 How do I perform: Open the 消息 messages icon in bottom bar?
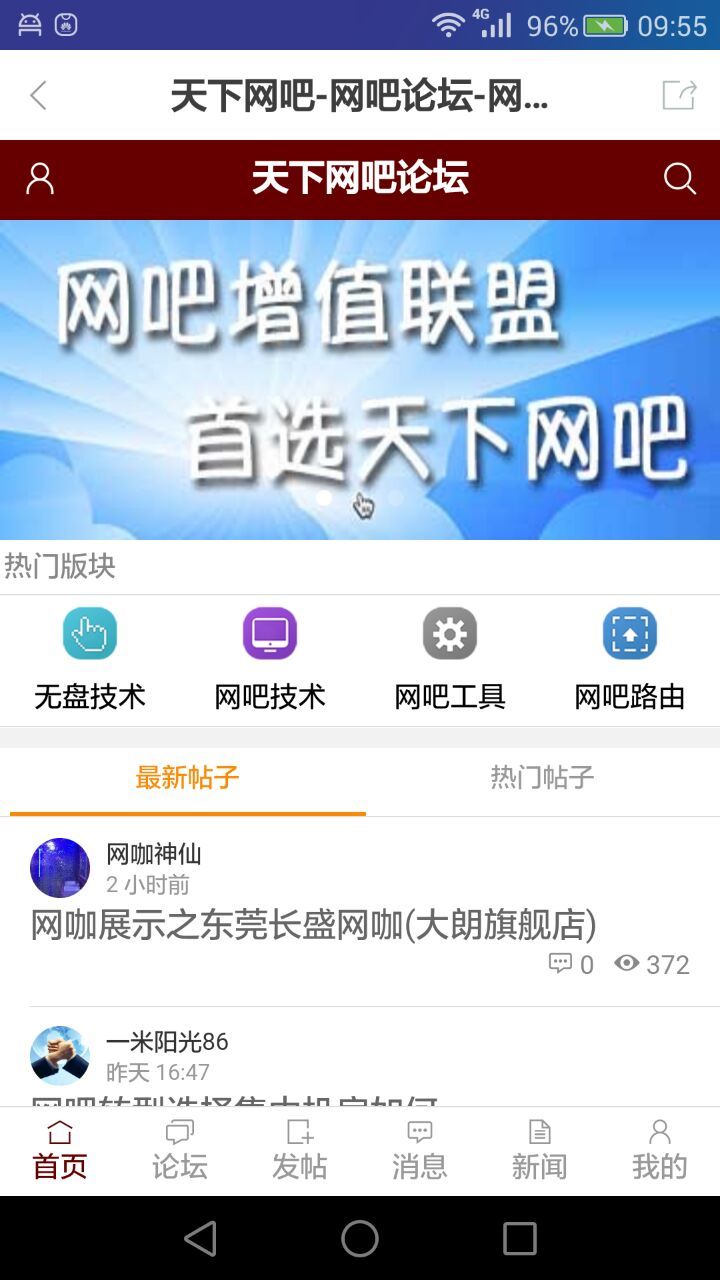[x=419, y=1150]
